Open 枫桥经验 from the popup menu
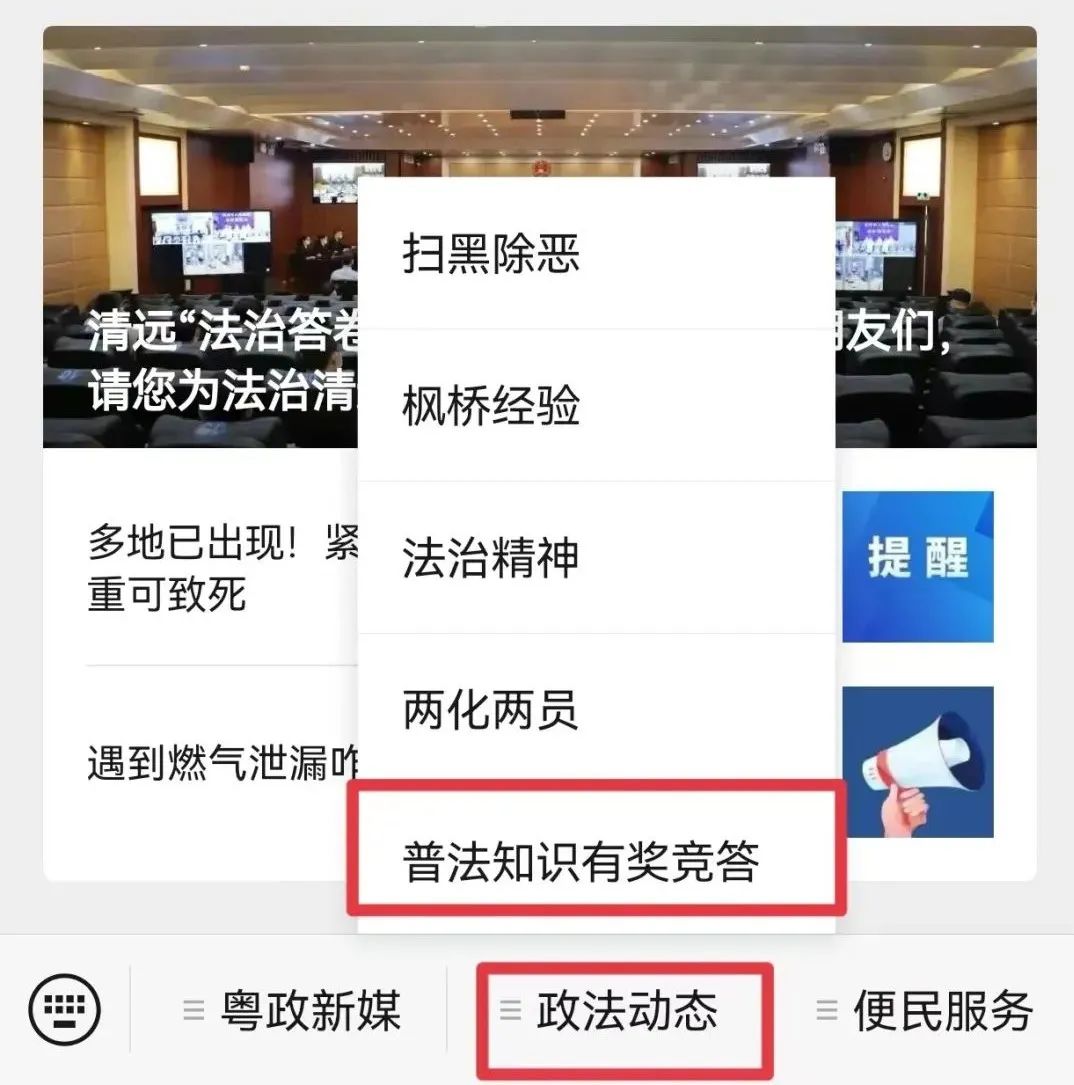The height and width of the screenshot is (1085, 1074). click(596, 406)
